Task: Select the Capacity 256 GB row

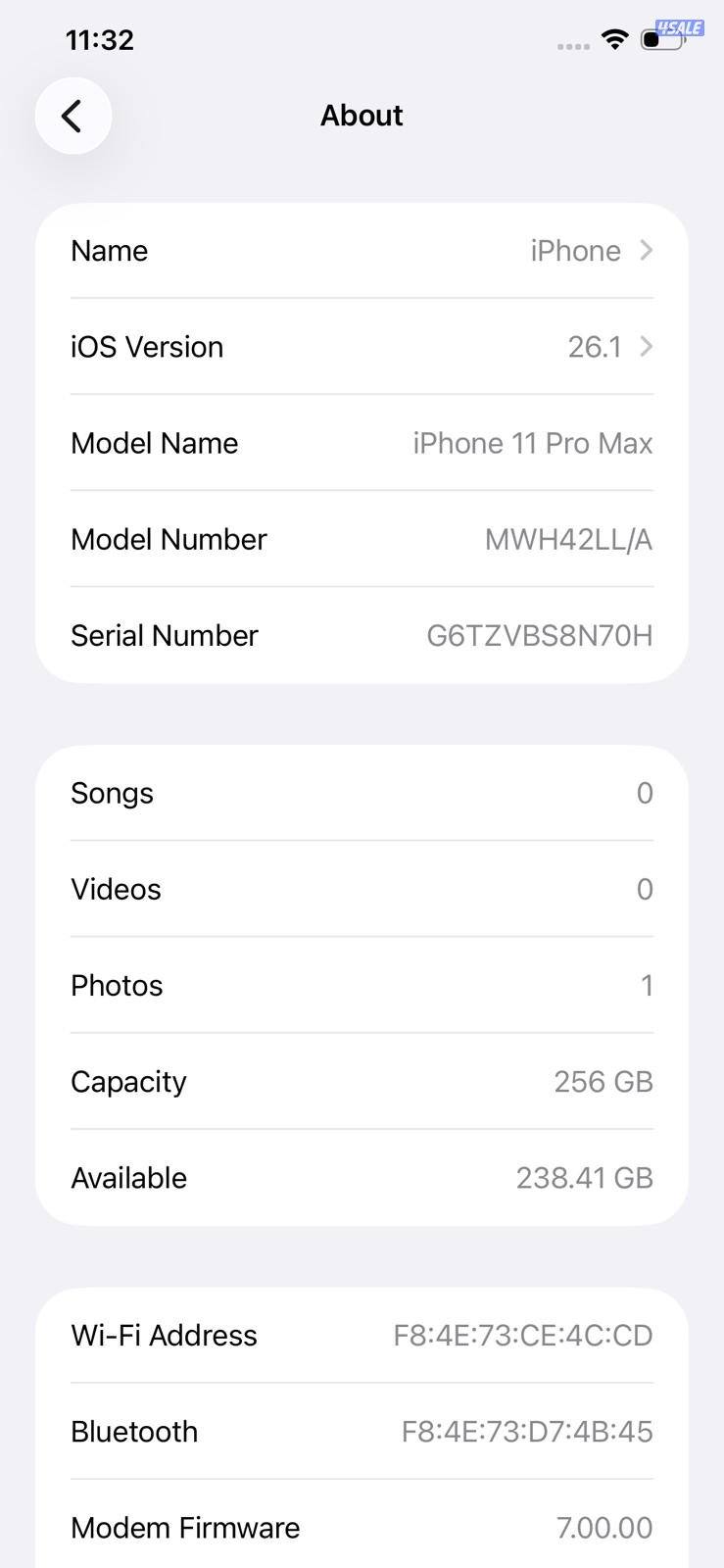Action: click(362, 1081)
